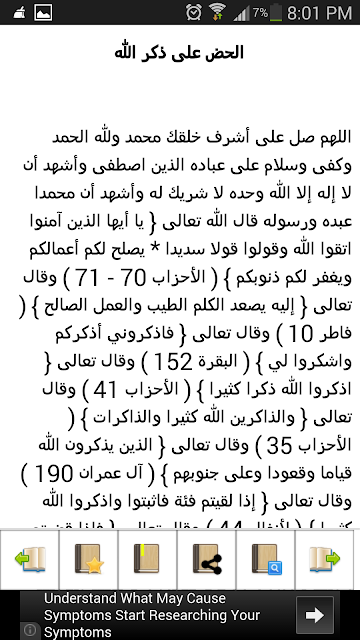Screen dimensions: 360x640
Task: Search the book with the magnifier icon
Action: [x=265, y=559]
